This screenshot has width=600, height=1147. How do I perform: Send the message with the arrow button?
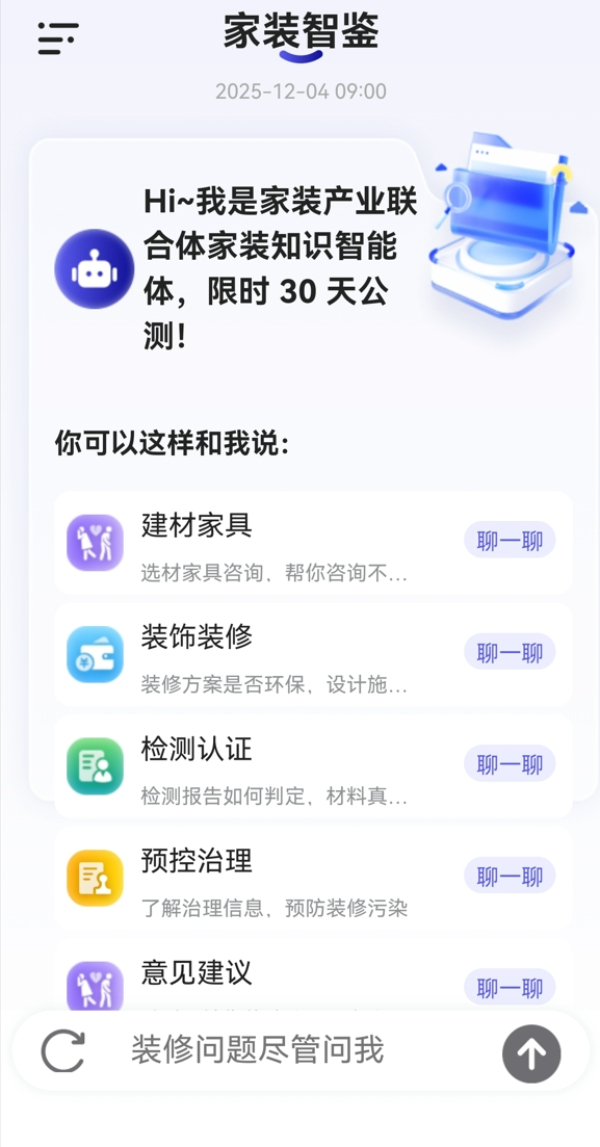tap(531, 1053)
